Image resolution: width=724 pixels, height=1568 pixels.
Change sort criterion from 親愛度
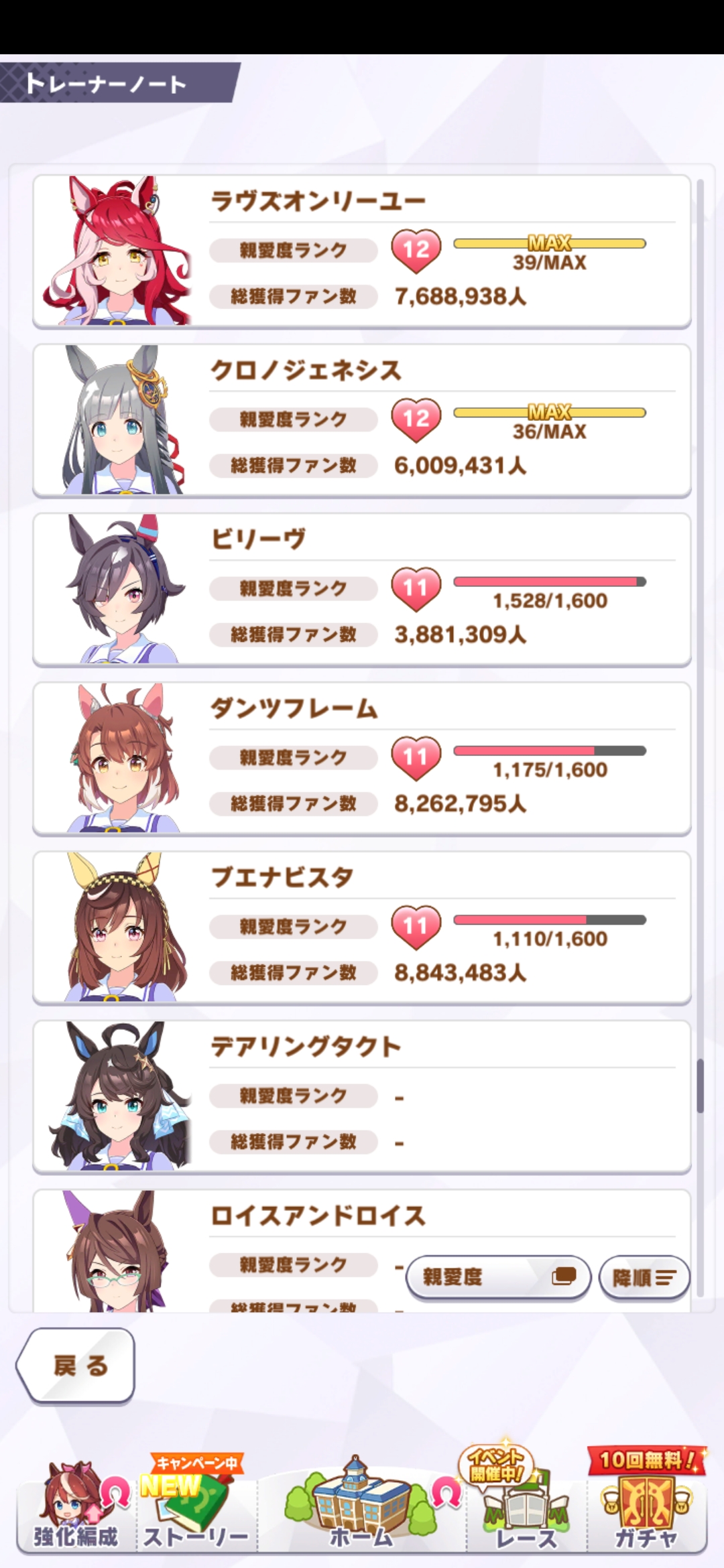pos(497,1277)
